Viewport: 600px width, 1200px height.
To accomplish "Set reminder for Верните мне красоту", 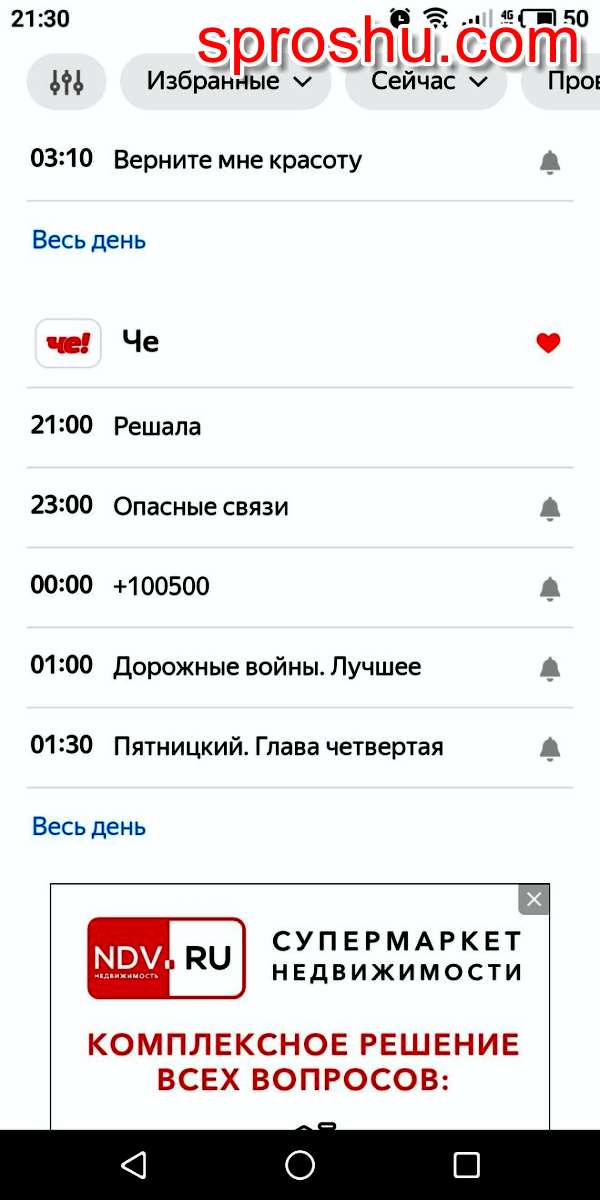I will click(549, 162).
